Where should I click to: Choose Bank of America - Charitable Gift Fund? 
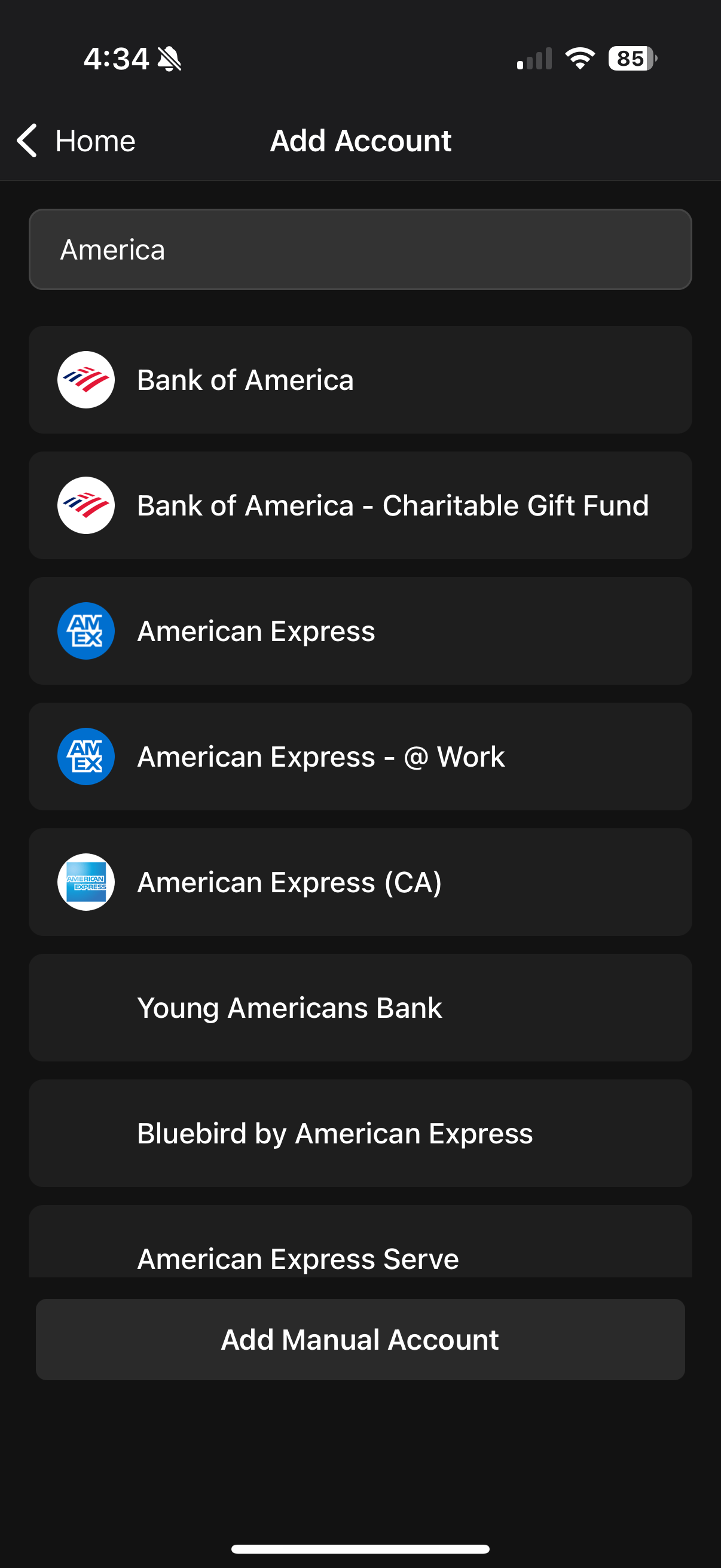360,505
